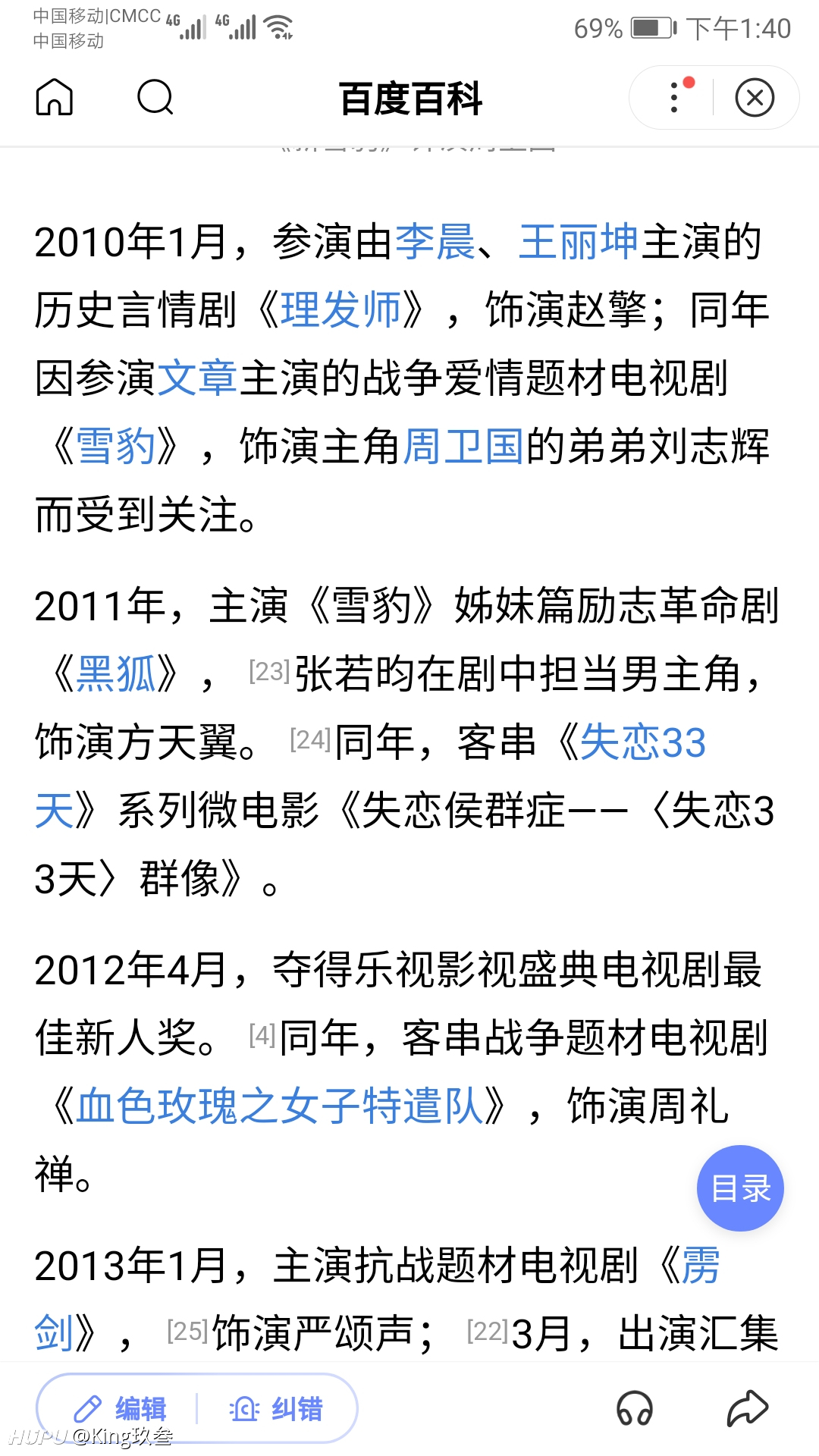This screenshot has width=819, height=1456.
Task: Open the search magnifier icon
Action: pos(155,97)
